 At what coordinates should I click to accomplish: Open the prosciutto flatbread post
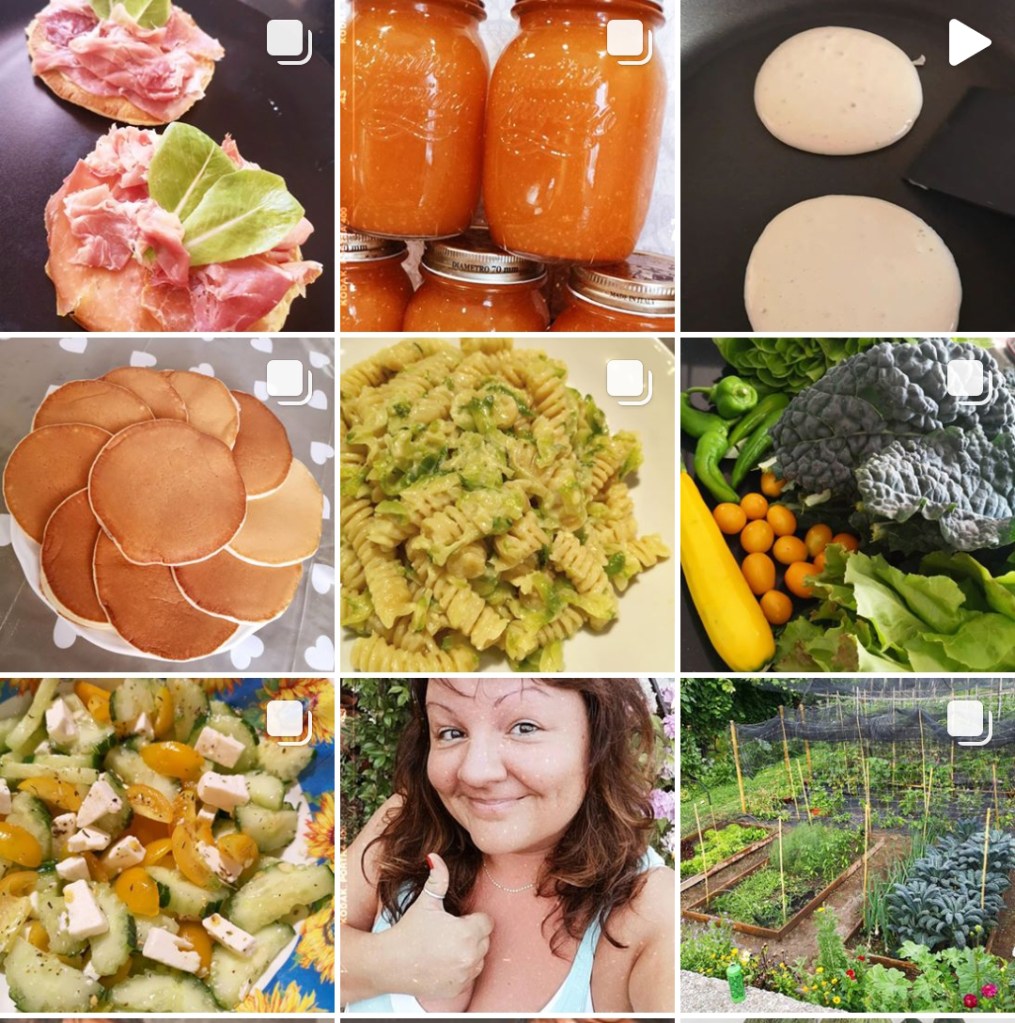[x=166, y=165]
